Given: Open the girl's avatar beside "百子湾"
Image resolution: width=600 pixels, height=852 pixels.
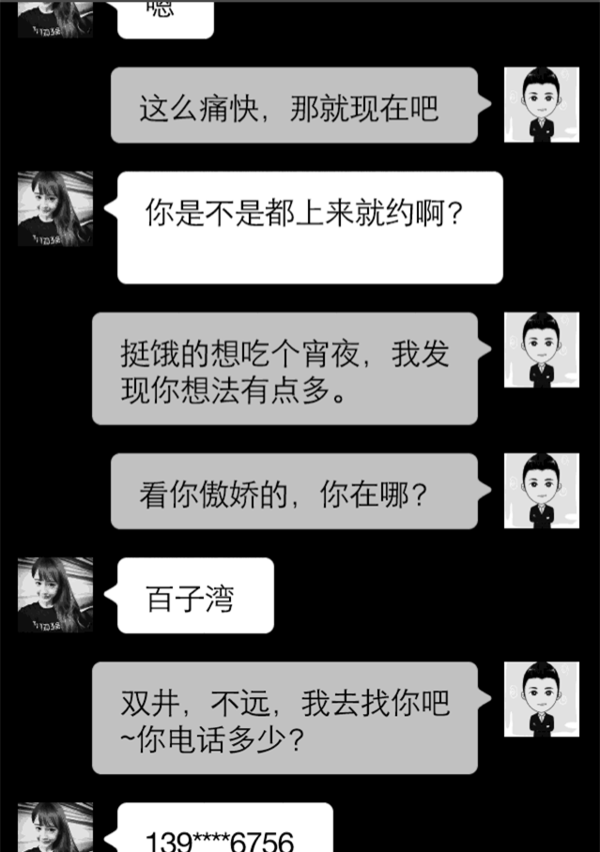Looking at the screenshot, I should 55,595.
